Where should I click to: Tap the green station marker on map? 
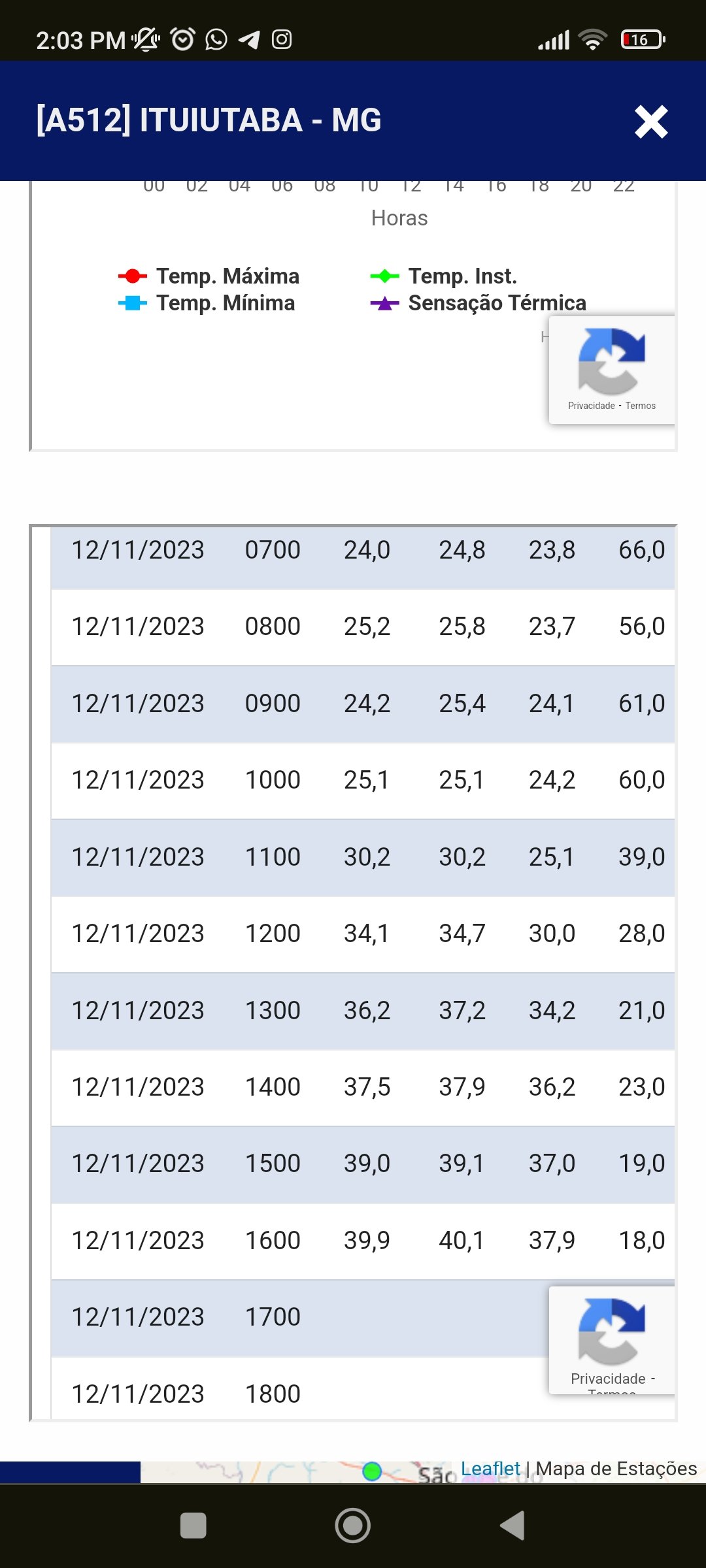(x=372, y=1471)
